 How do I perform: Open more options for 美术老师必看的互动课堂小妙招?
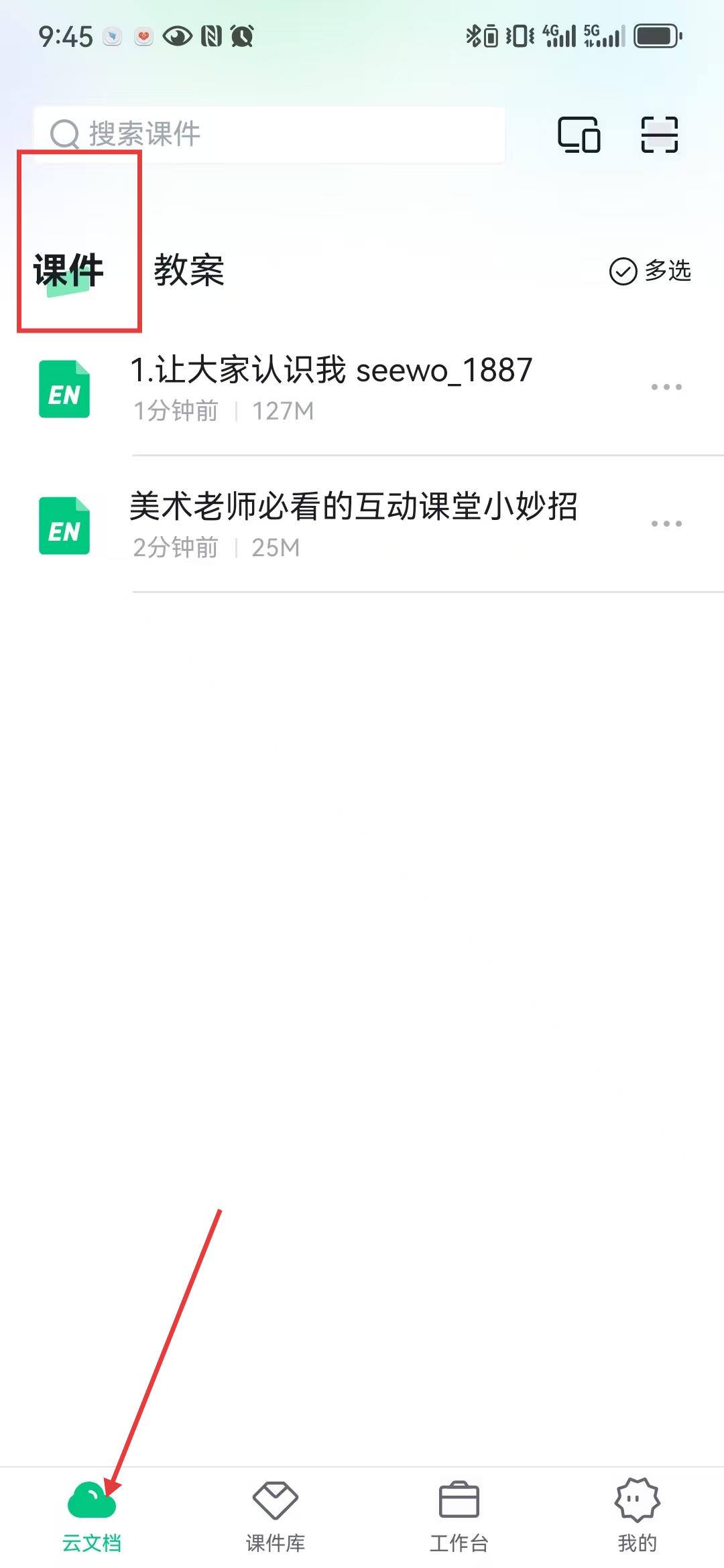665,523
